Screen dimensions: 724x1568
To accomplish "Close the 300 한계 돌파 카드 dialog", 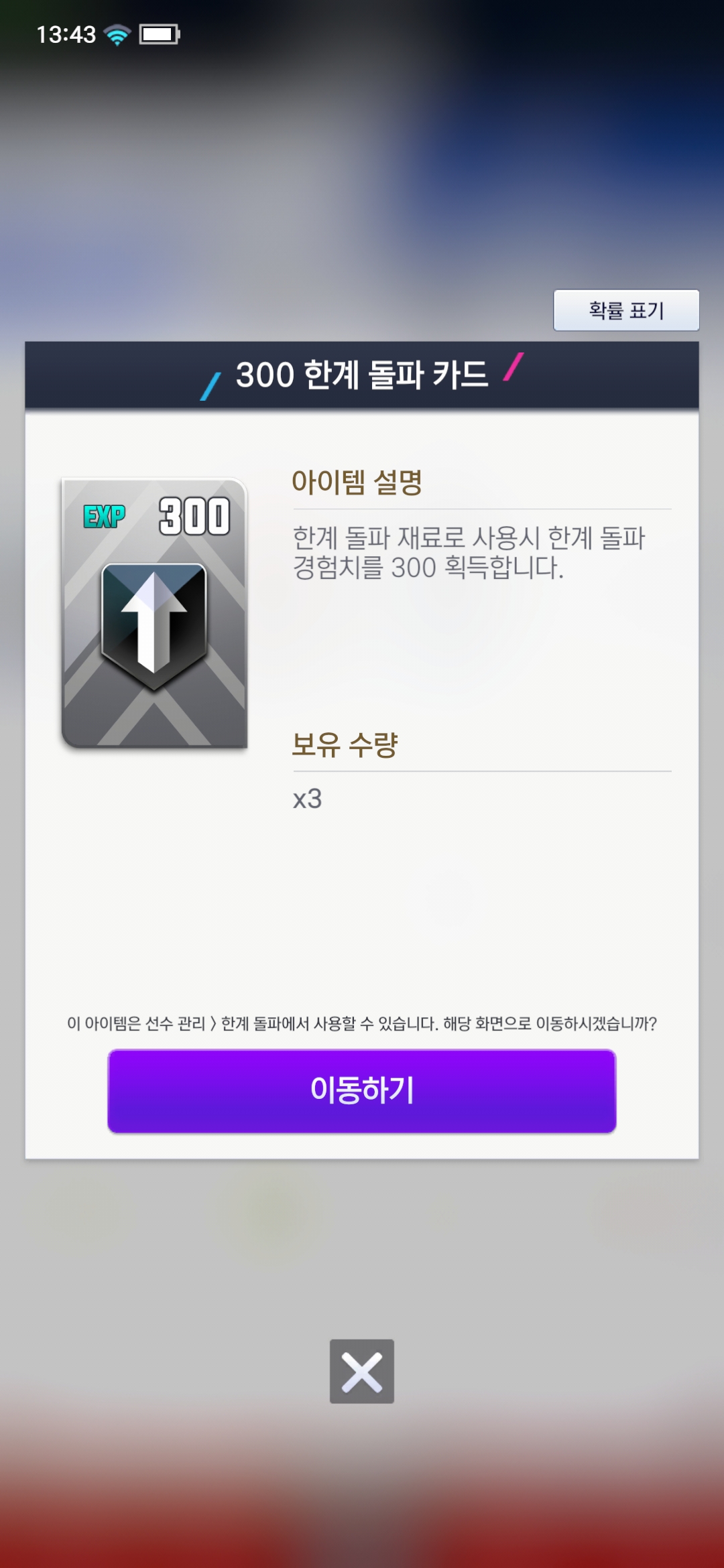I will pos(362,1371).
